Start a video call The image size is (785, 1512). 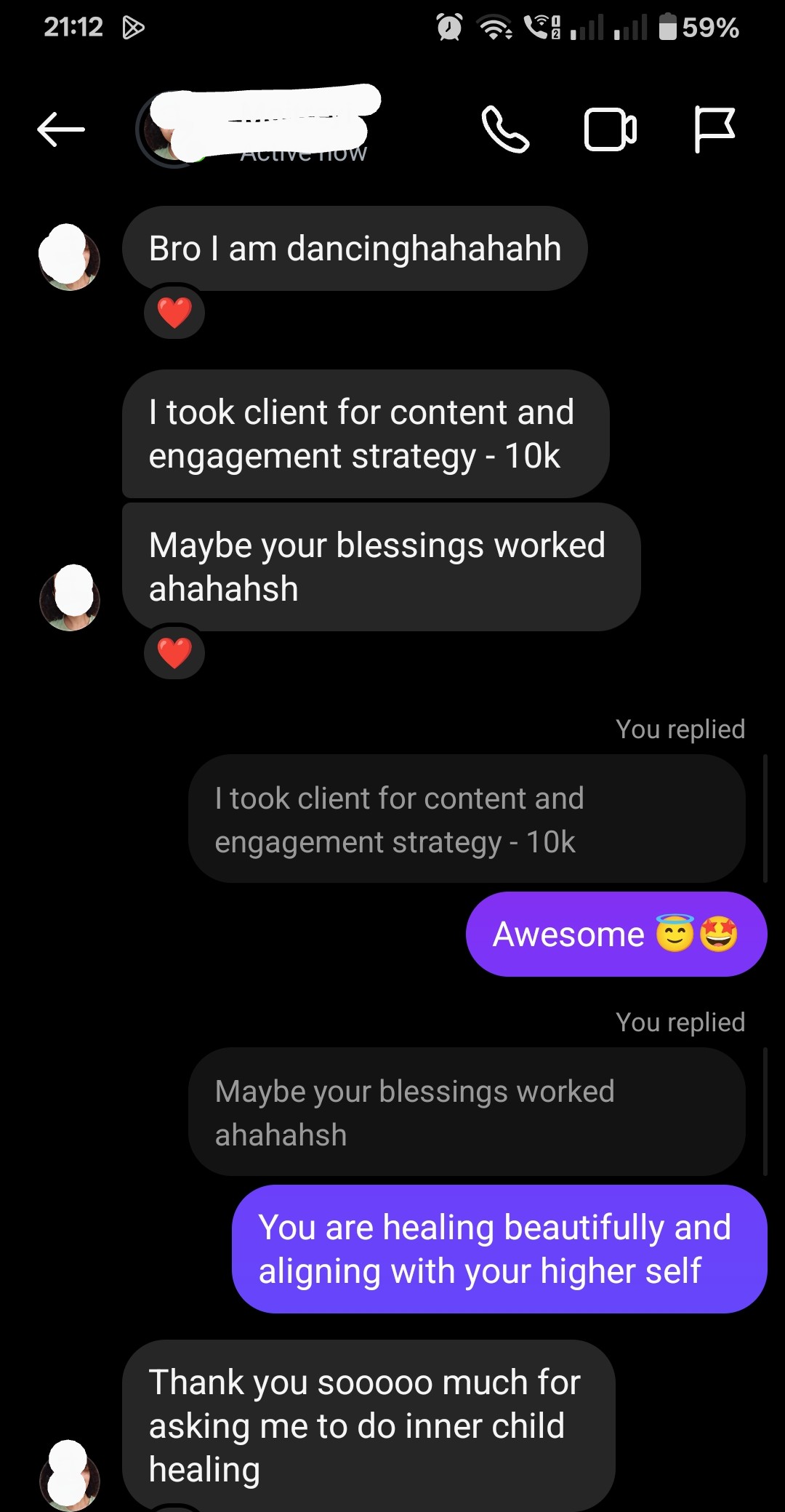610,130
